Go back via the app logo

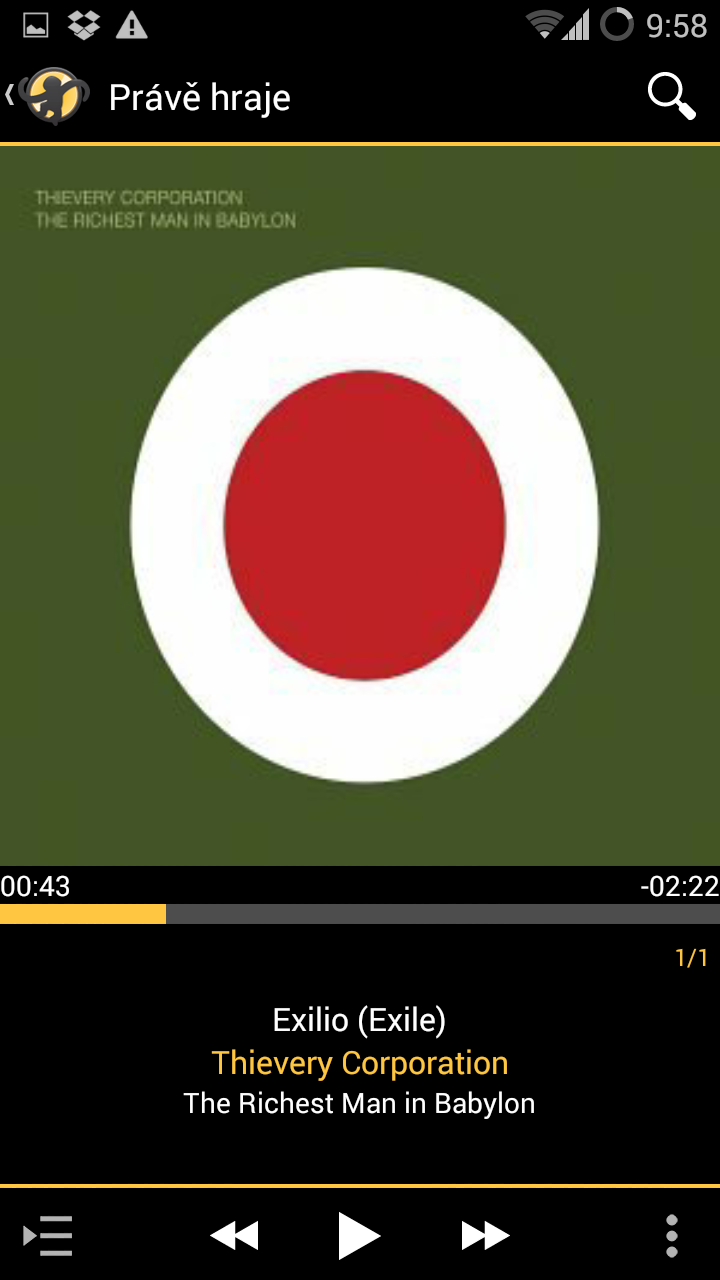[52, 96]
